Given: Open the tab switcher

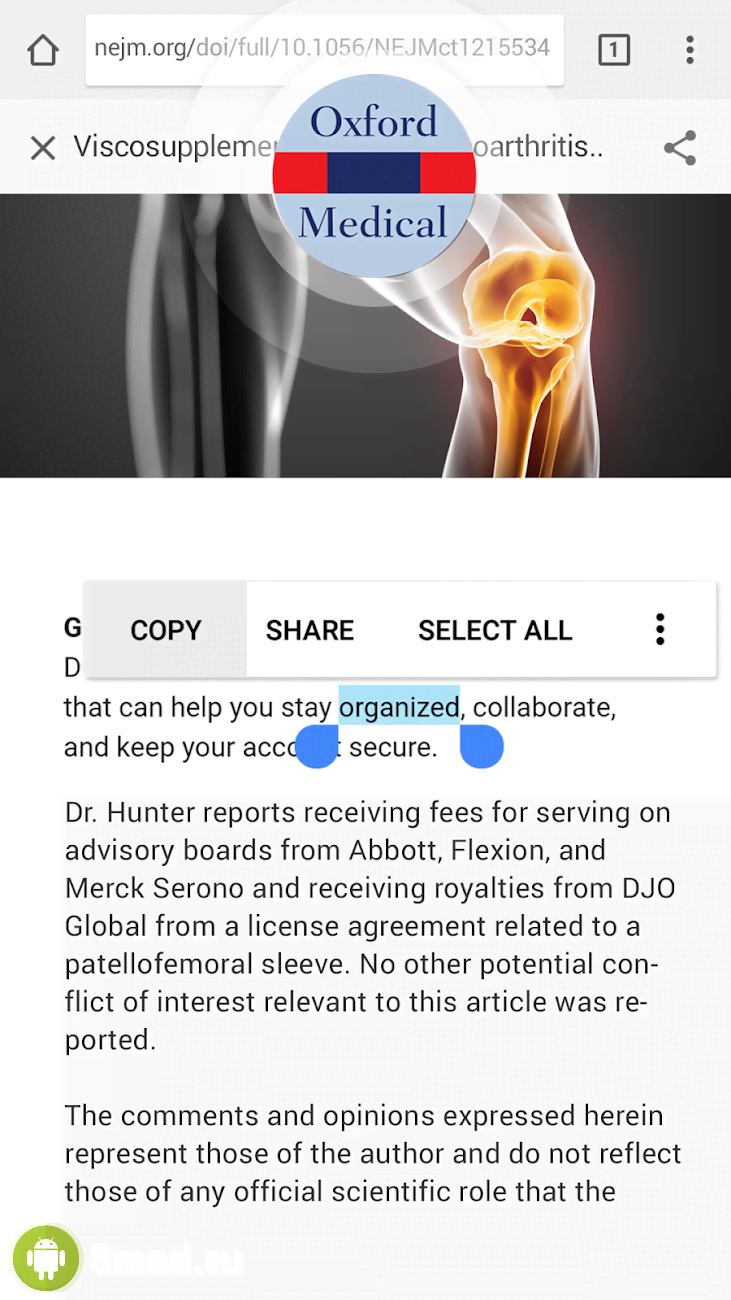Looking at the screenshot, I should coord(613,50).
